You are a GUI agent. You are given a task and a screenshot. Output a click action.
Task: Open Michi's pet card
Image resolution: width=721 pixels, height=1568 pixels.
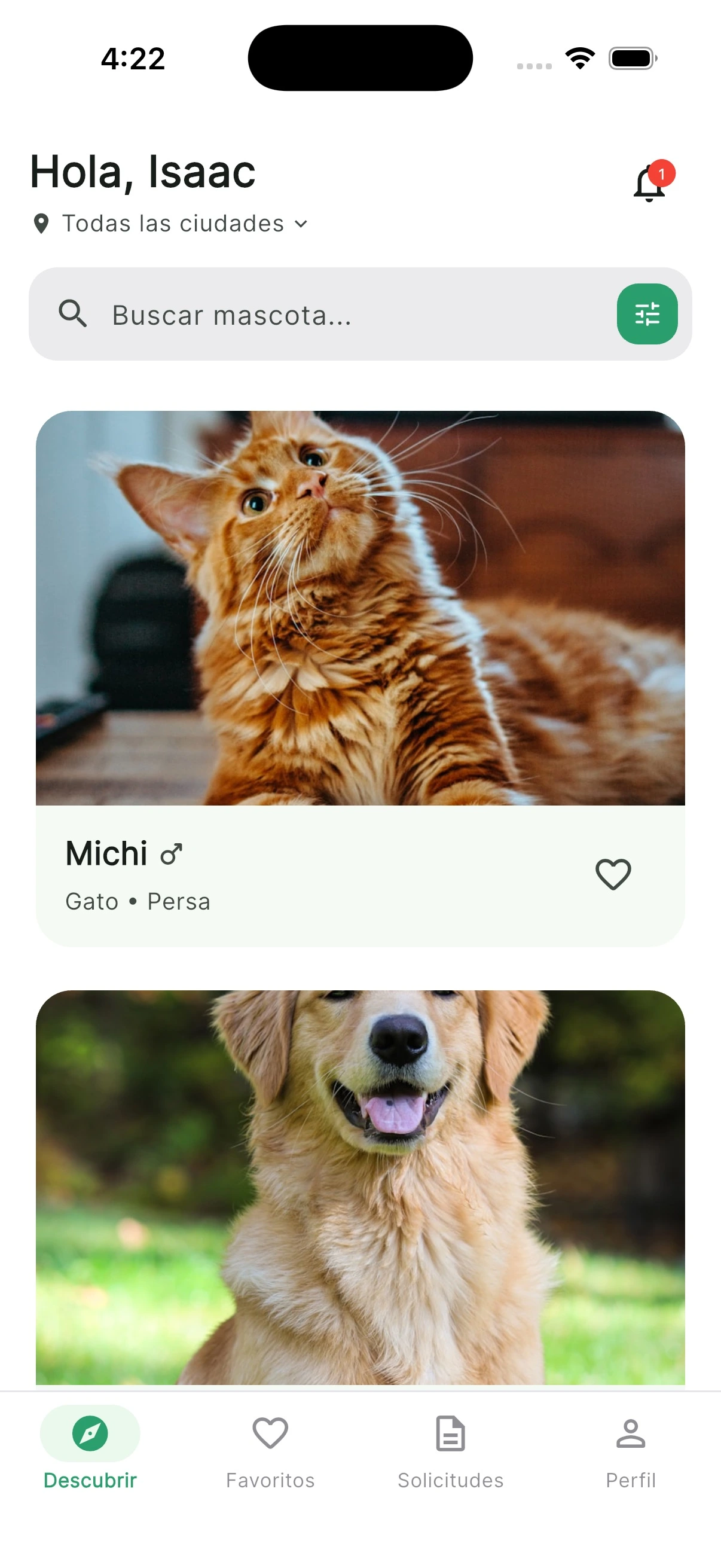pyautogui.click(x=360, y=609)
